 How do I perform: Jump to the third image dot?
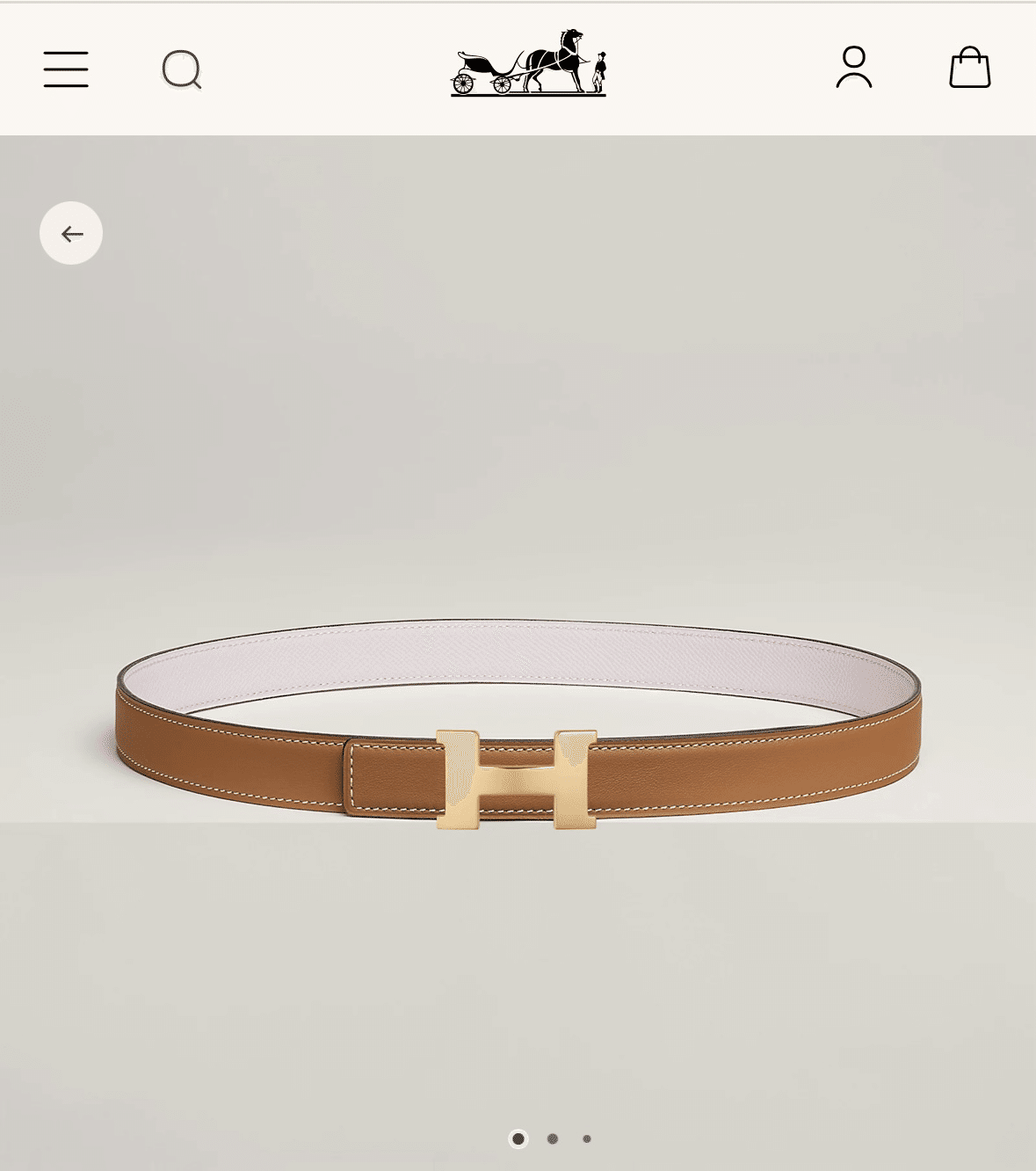pos(587,1139)
